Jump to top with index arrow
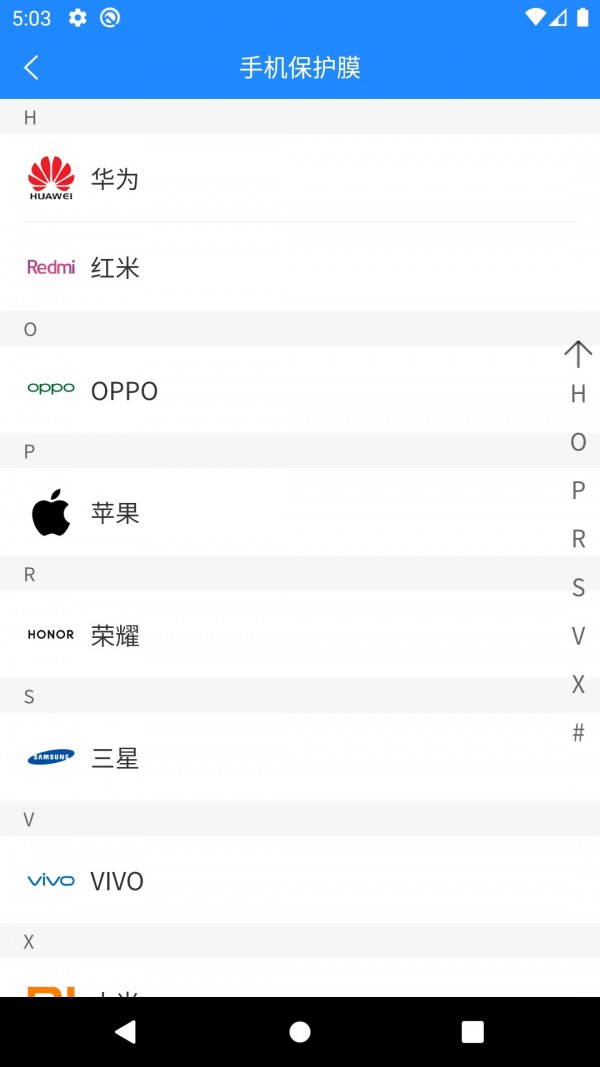 pos(578,354)
